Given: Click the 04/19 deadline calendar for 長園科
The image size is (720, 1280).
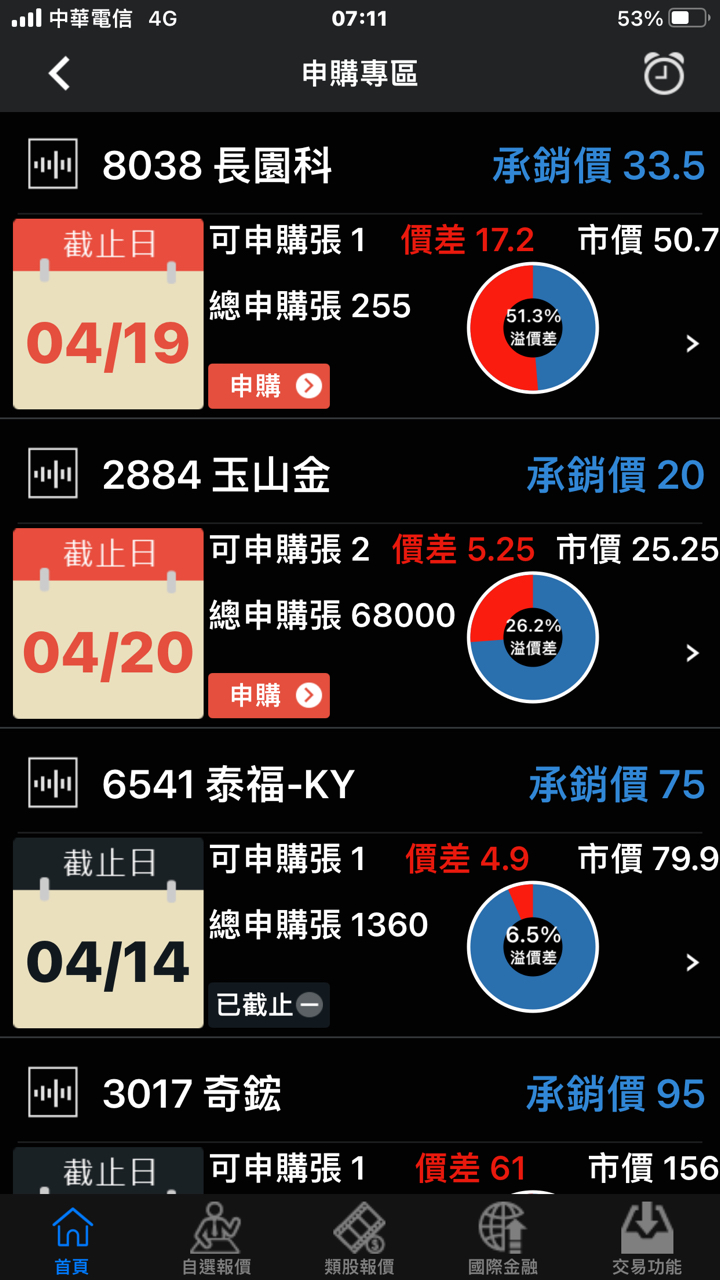Looking at the screenshot, I should 107,315.
